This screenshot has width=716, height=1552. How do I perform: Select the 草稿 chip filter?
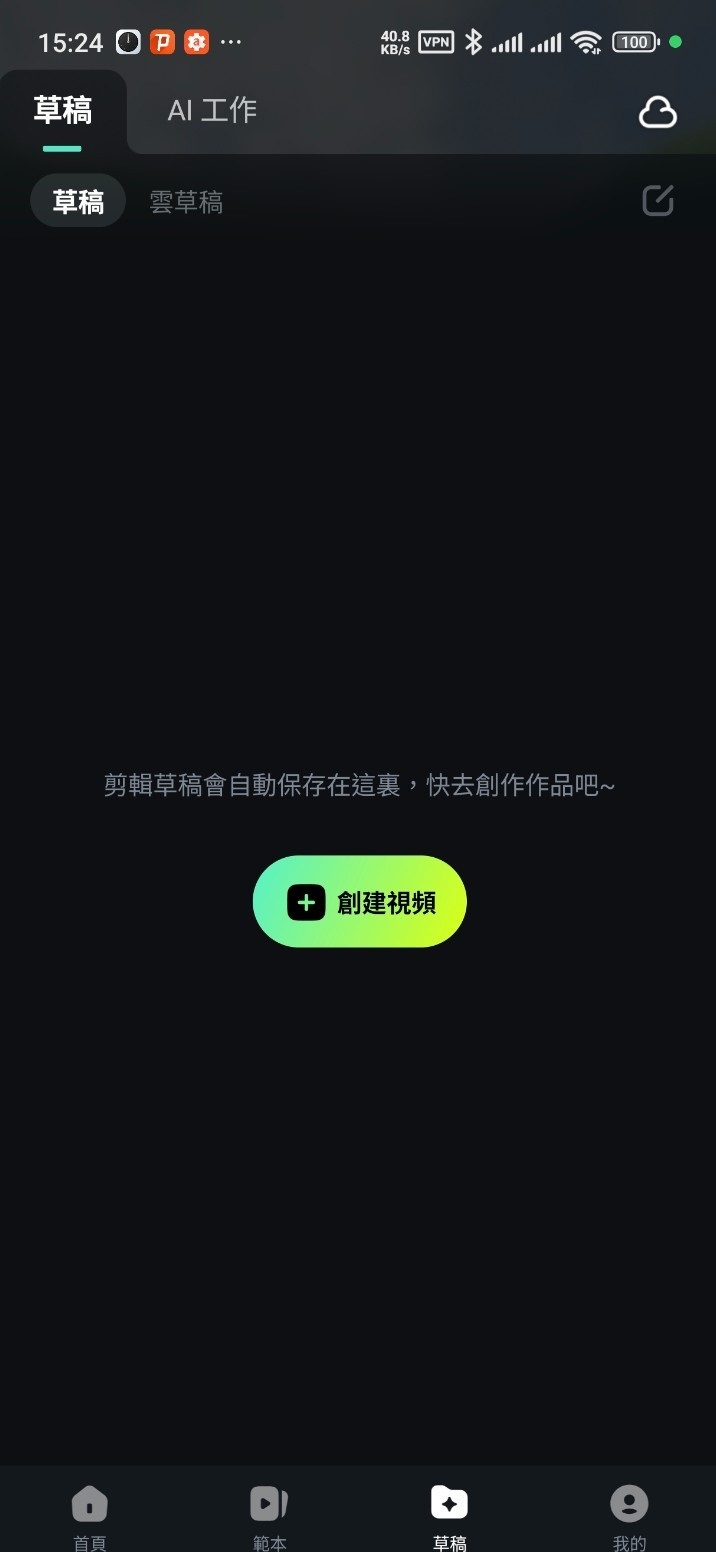click(78, 202)
